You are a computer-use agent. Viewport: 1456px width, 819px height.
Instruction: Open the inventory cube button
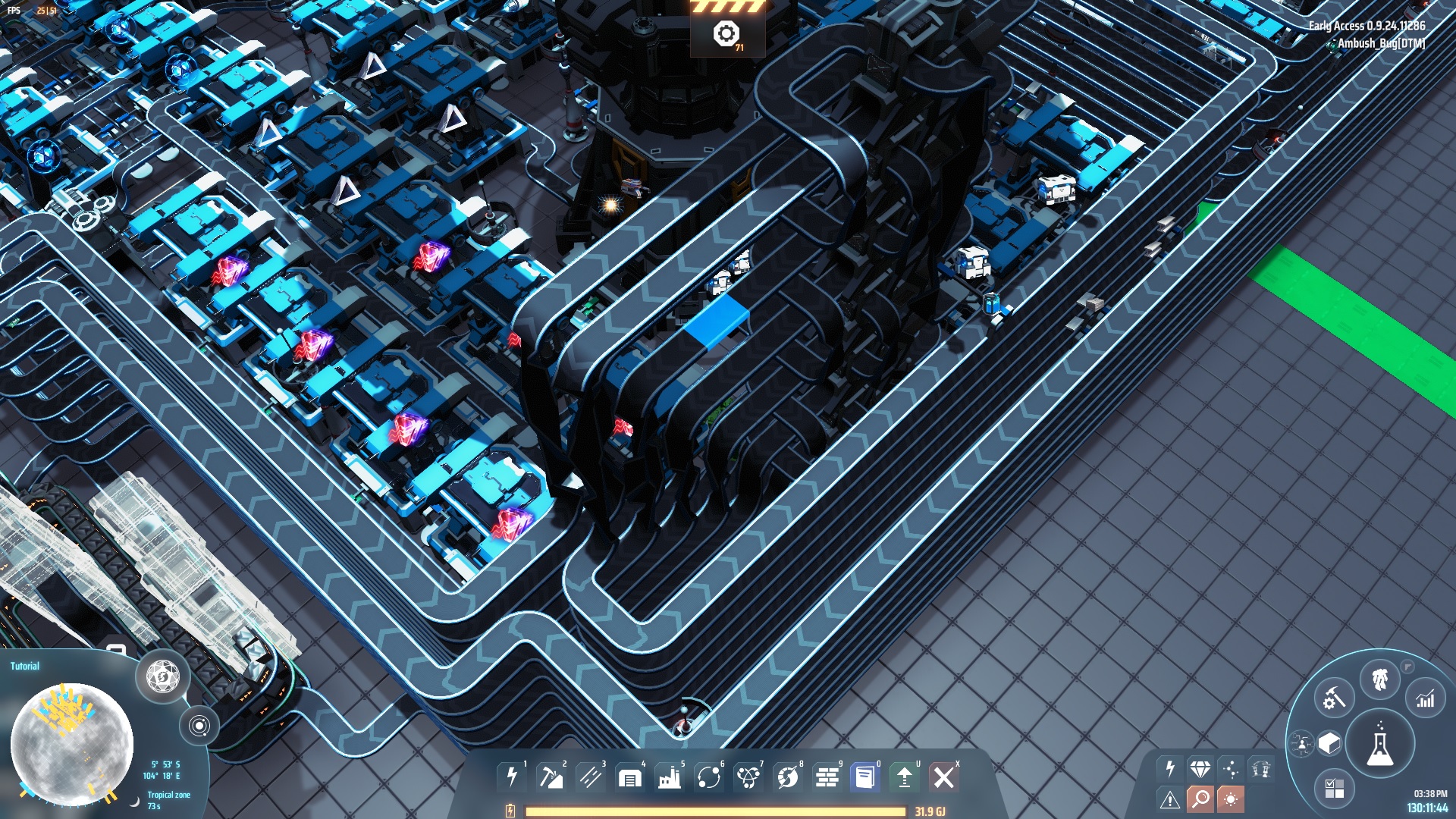click(x=1329, y=743)
